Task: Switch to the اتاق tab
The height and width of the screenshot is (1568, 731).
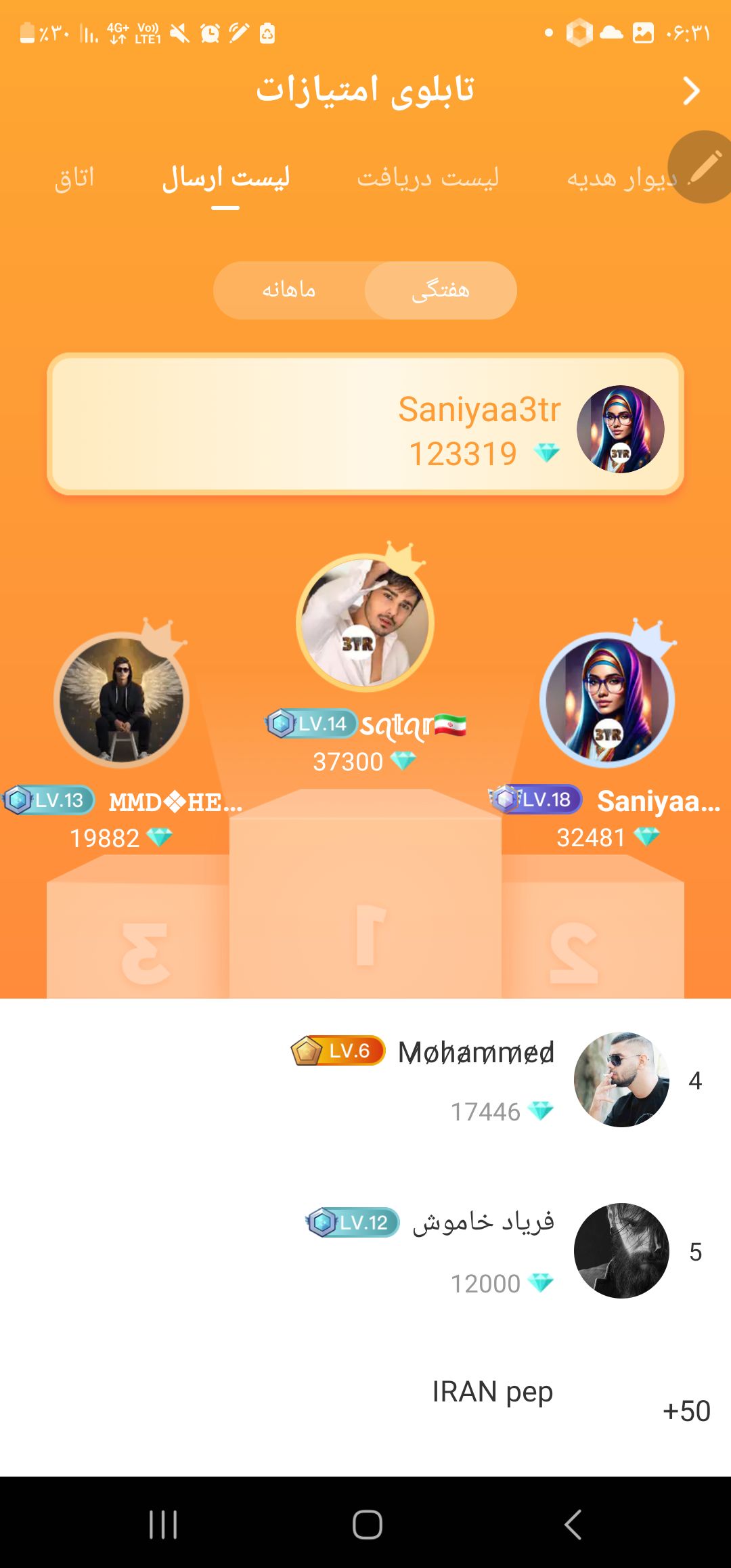Action: tap(74, 178)
